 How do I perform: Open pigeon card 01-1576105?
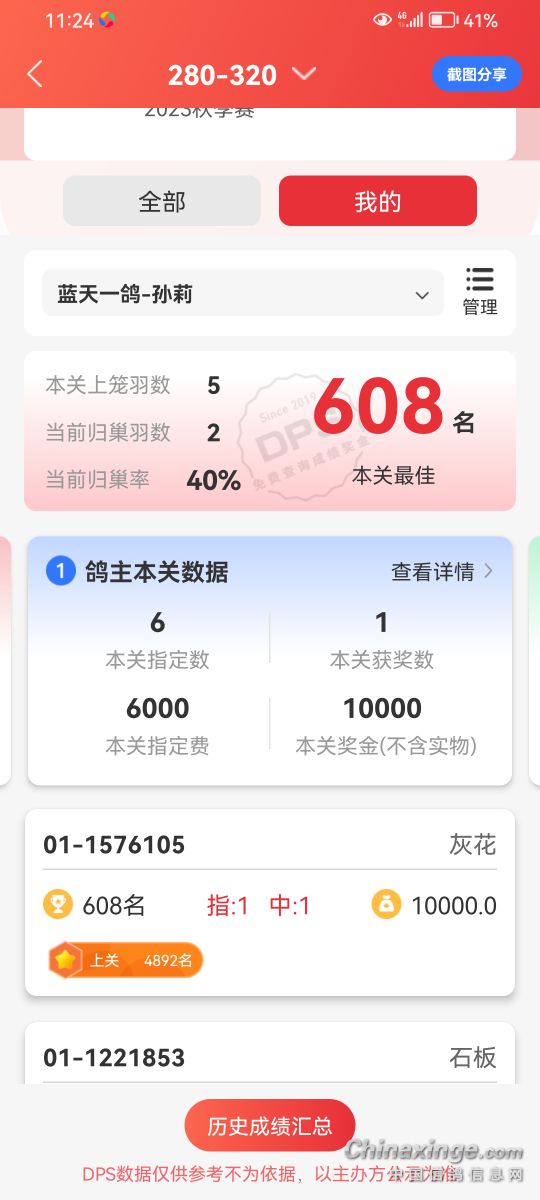point(270,903)
